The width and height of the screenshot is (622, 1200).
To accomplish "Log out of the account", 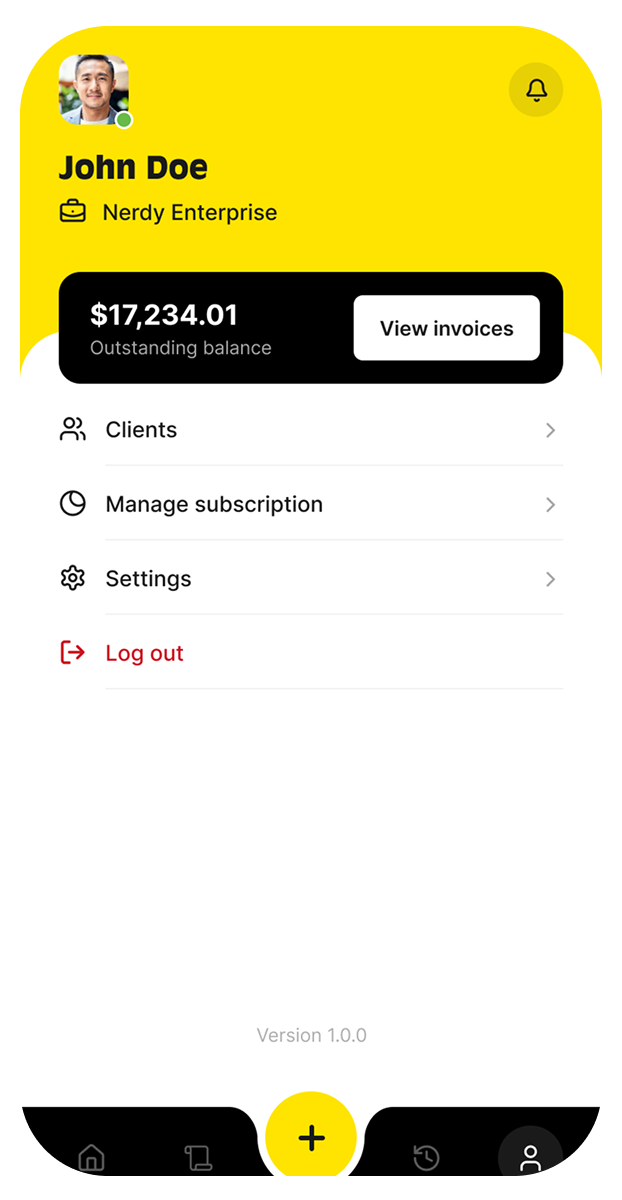I will 145,653.
